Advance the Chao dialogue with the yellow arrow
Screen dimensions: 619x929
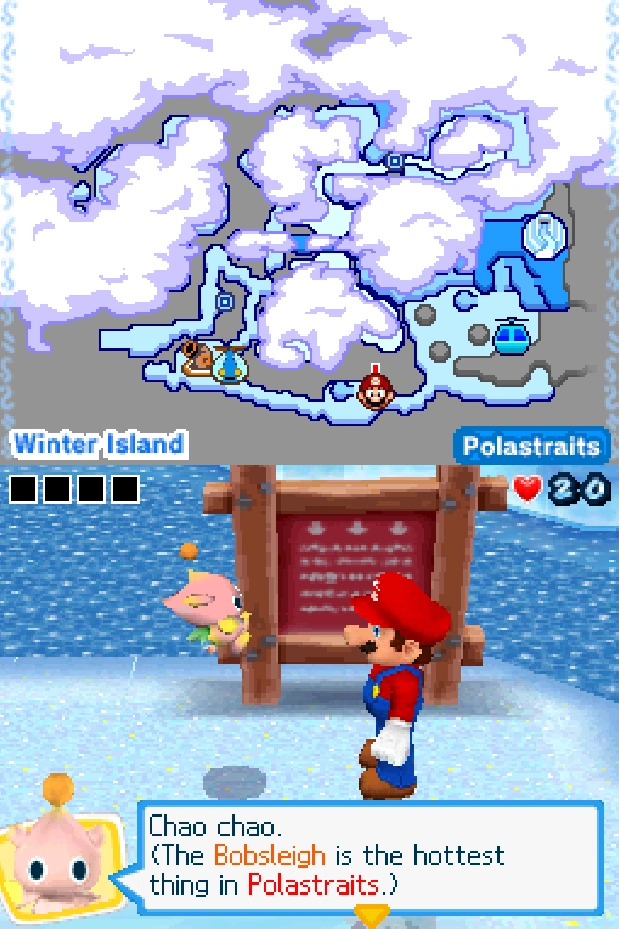tap(371, 915)
